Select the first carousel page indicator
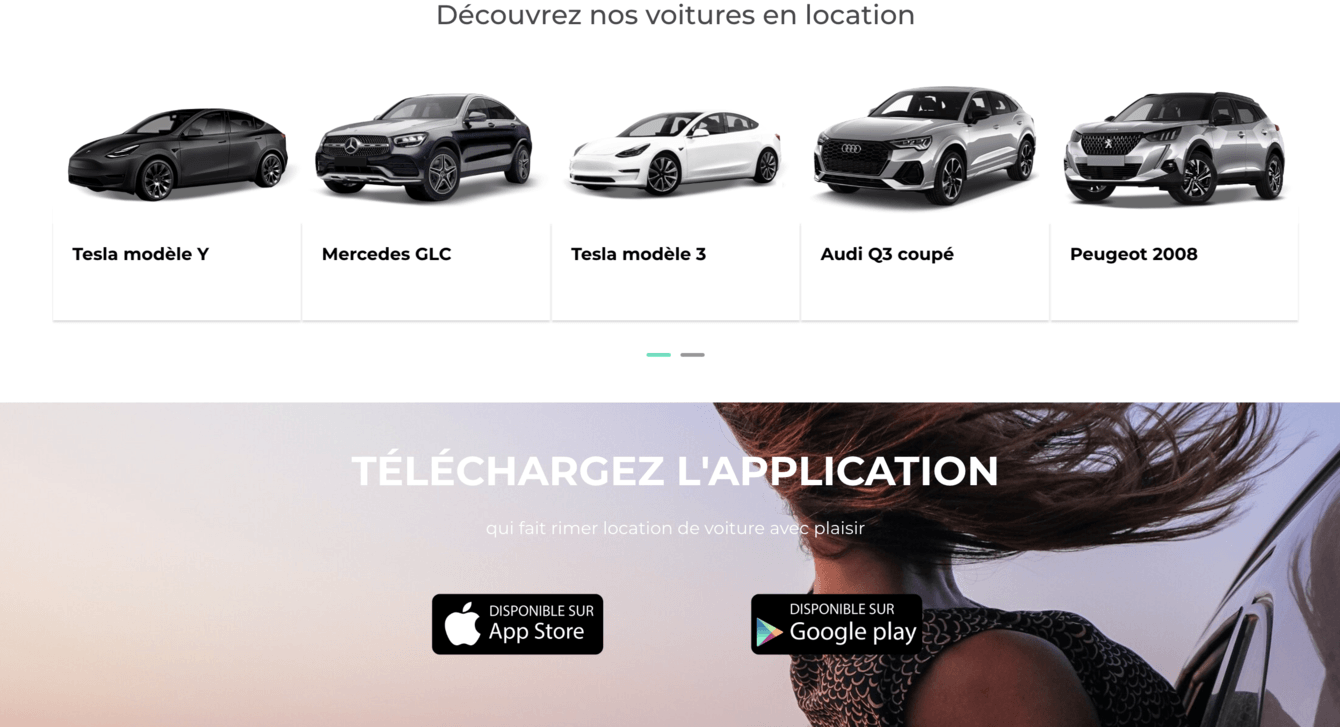The image size is (1340, 727). click(658, 355)
